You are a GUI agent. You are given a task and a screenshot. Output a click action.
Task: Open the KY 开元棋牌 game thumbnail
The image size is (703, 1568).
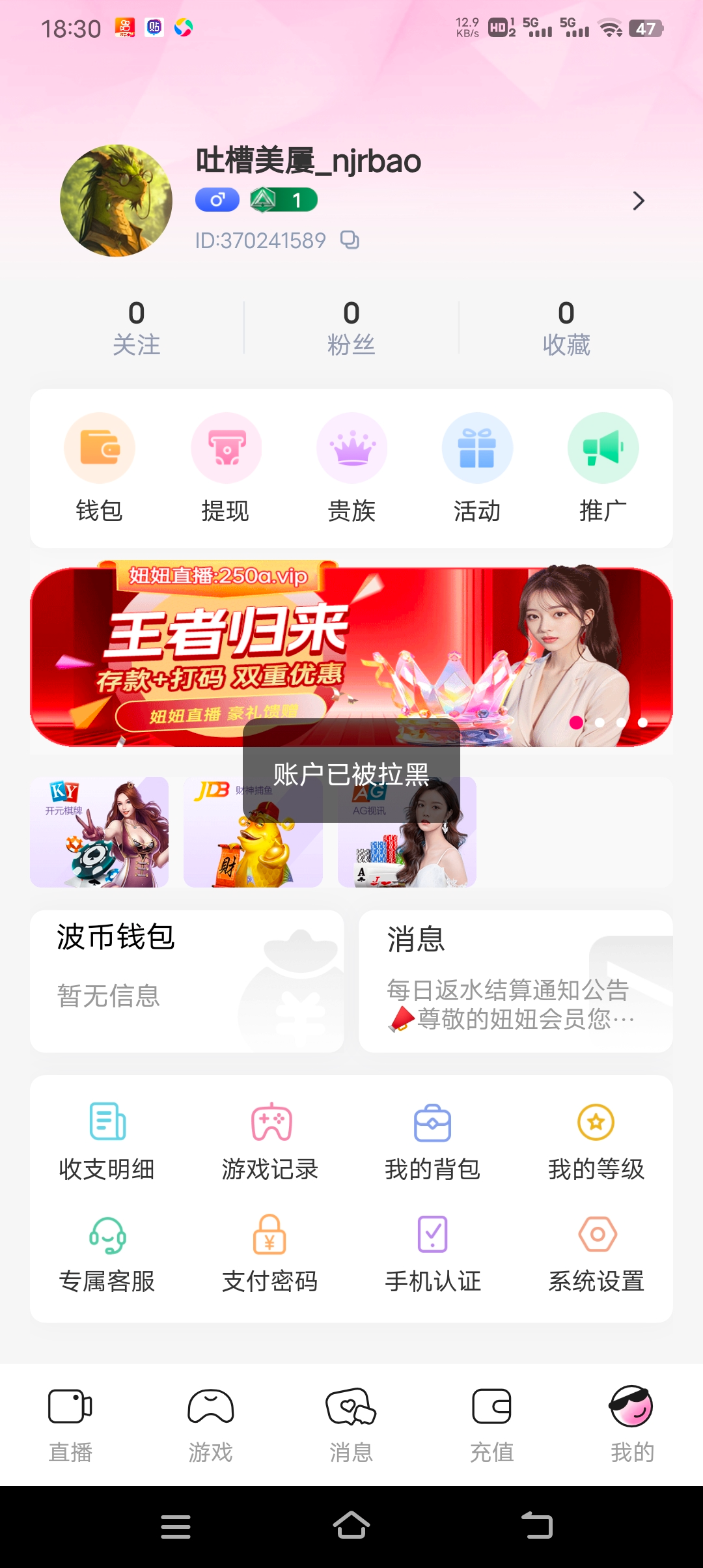pos(99,832)
